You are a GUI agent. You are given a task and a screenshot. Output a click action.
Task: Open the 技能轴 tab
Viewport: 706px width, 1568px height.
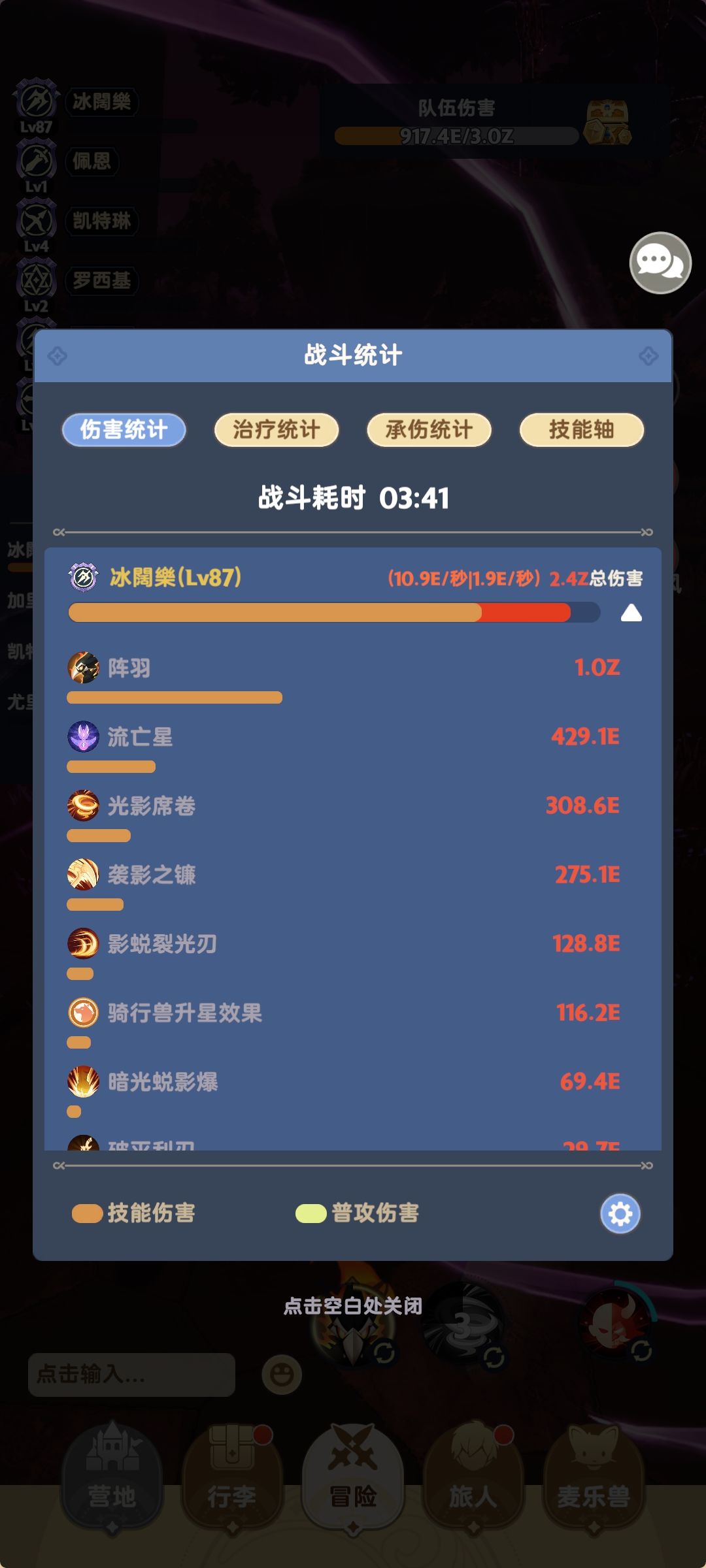coord(581,430)
